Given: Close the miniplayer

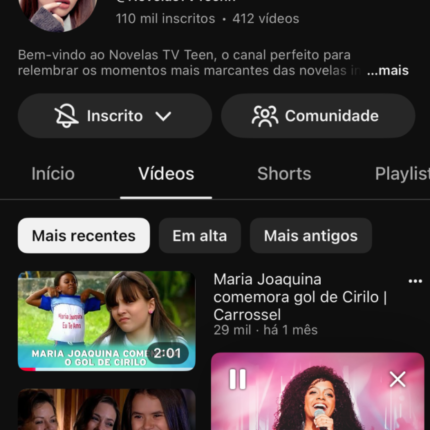Looking at the screenshot, I should pyautogui.click(x=397, y=379).
